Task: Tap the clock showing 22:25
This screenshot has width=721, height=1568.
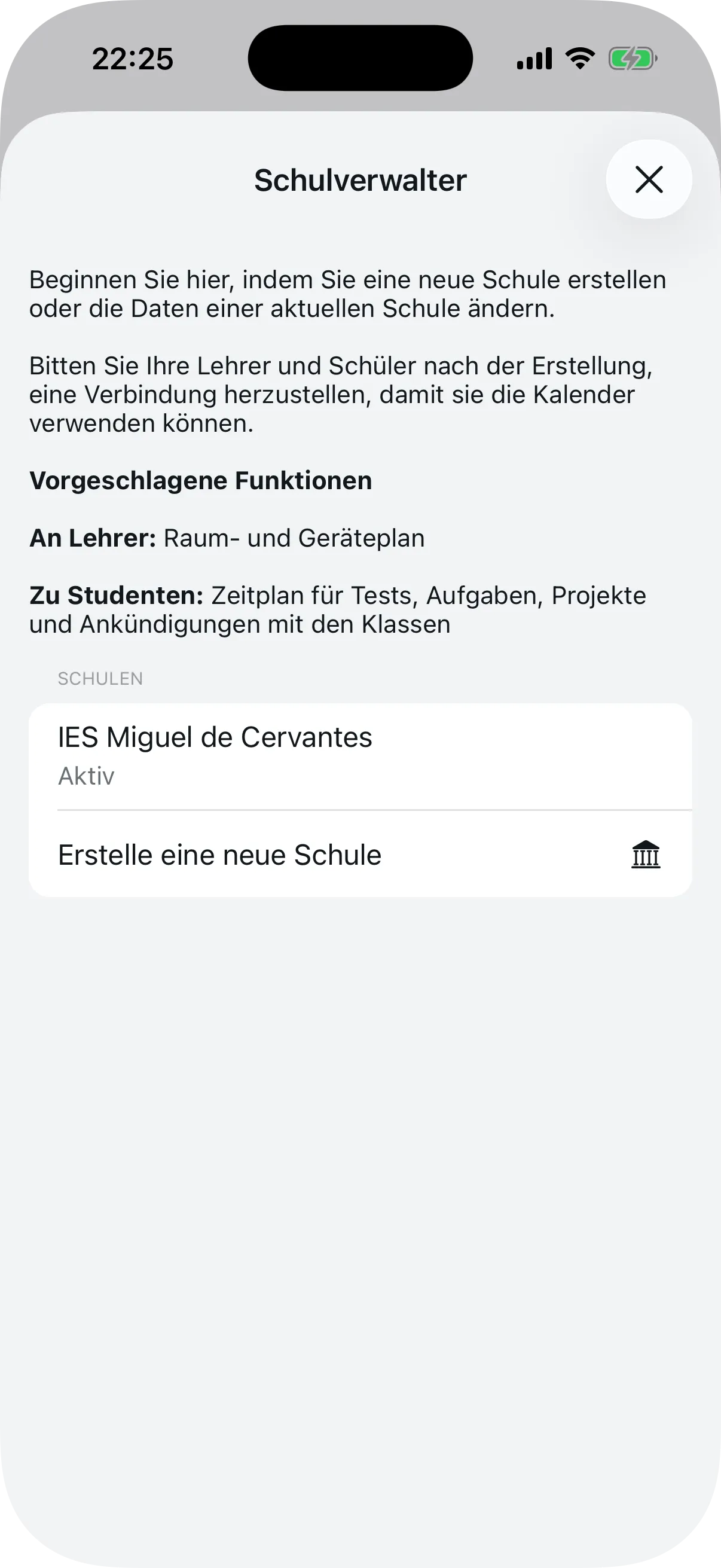Action: coord(133,58)
